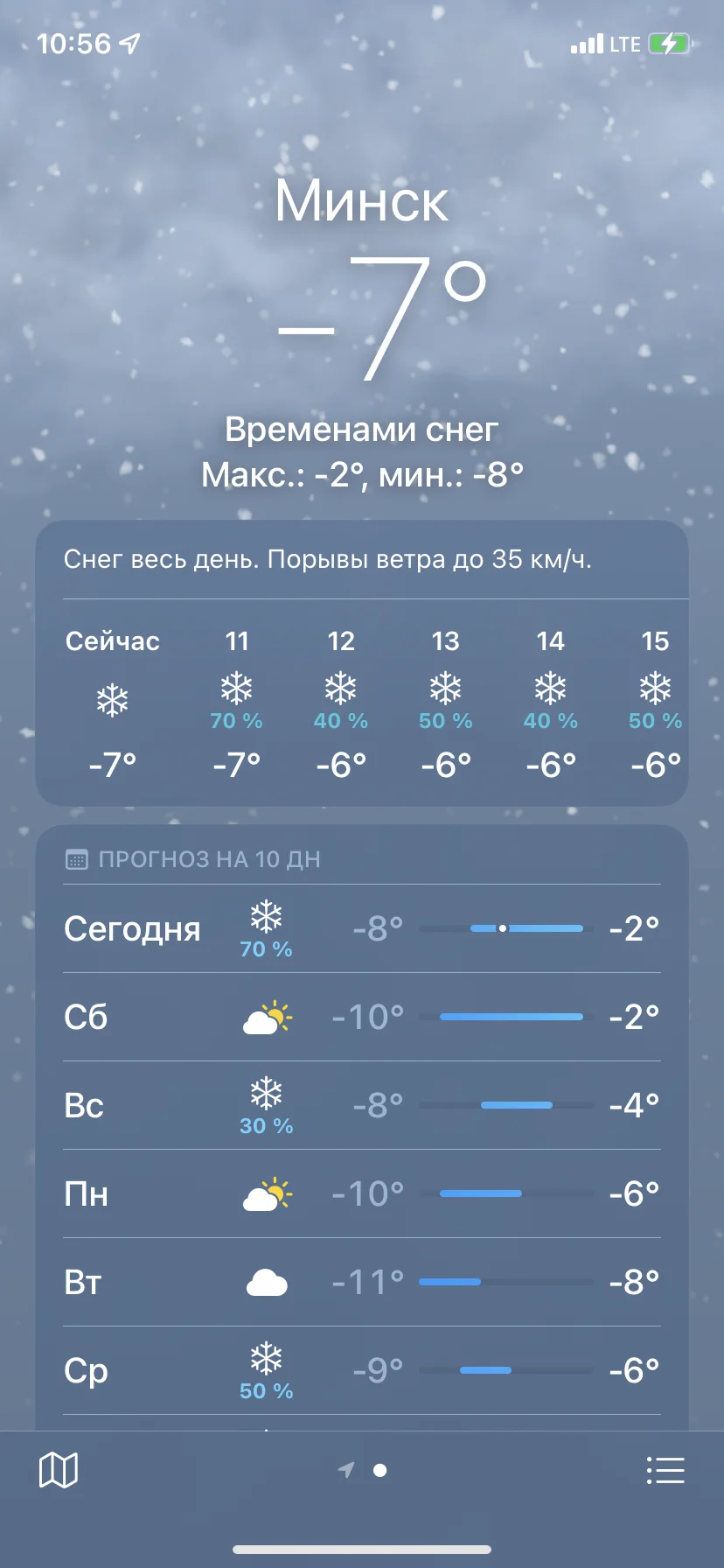Tap the snow icon in the Сегодня row

coord(267,917)
